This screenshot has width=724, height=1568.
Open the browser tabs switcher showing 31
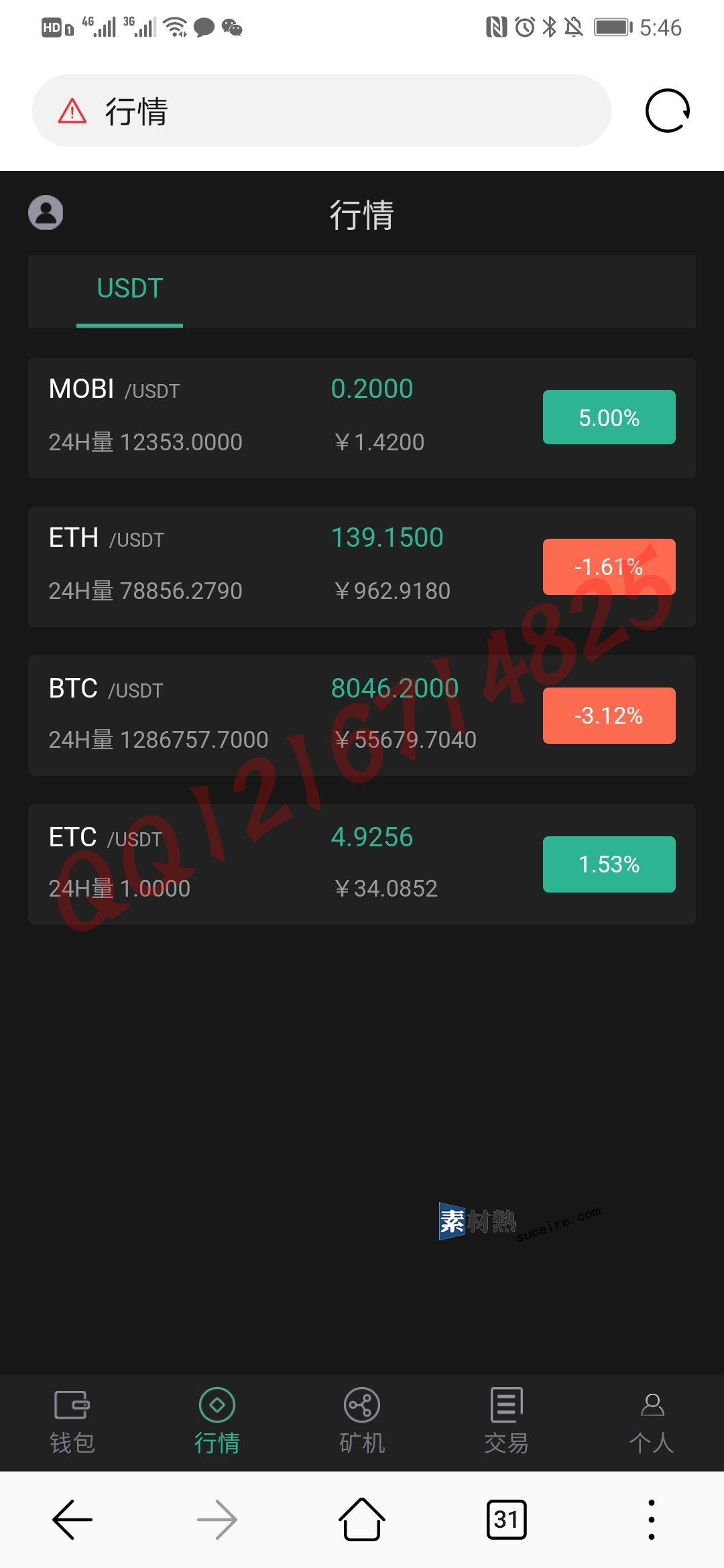click(507, 1520)
